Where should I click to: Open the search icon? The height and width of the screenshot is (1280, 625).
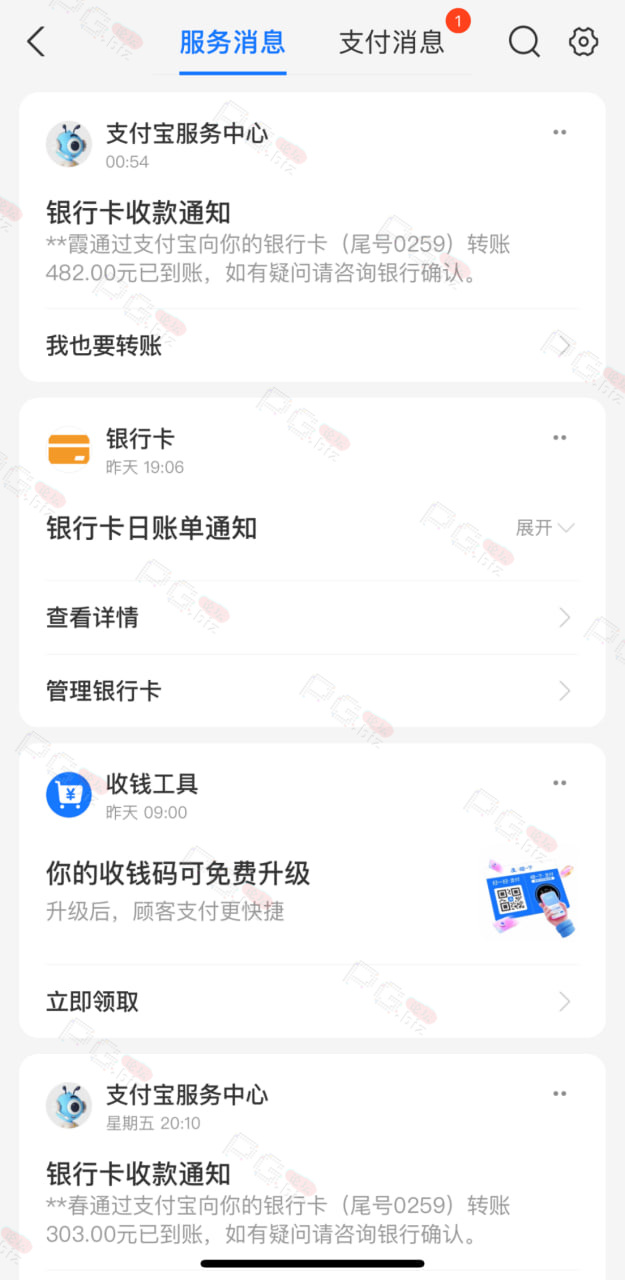(524, 42)
